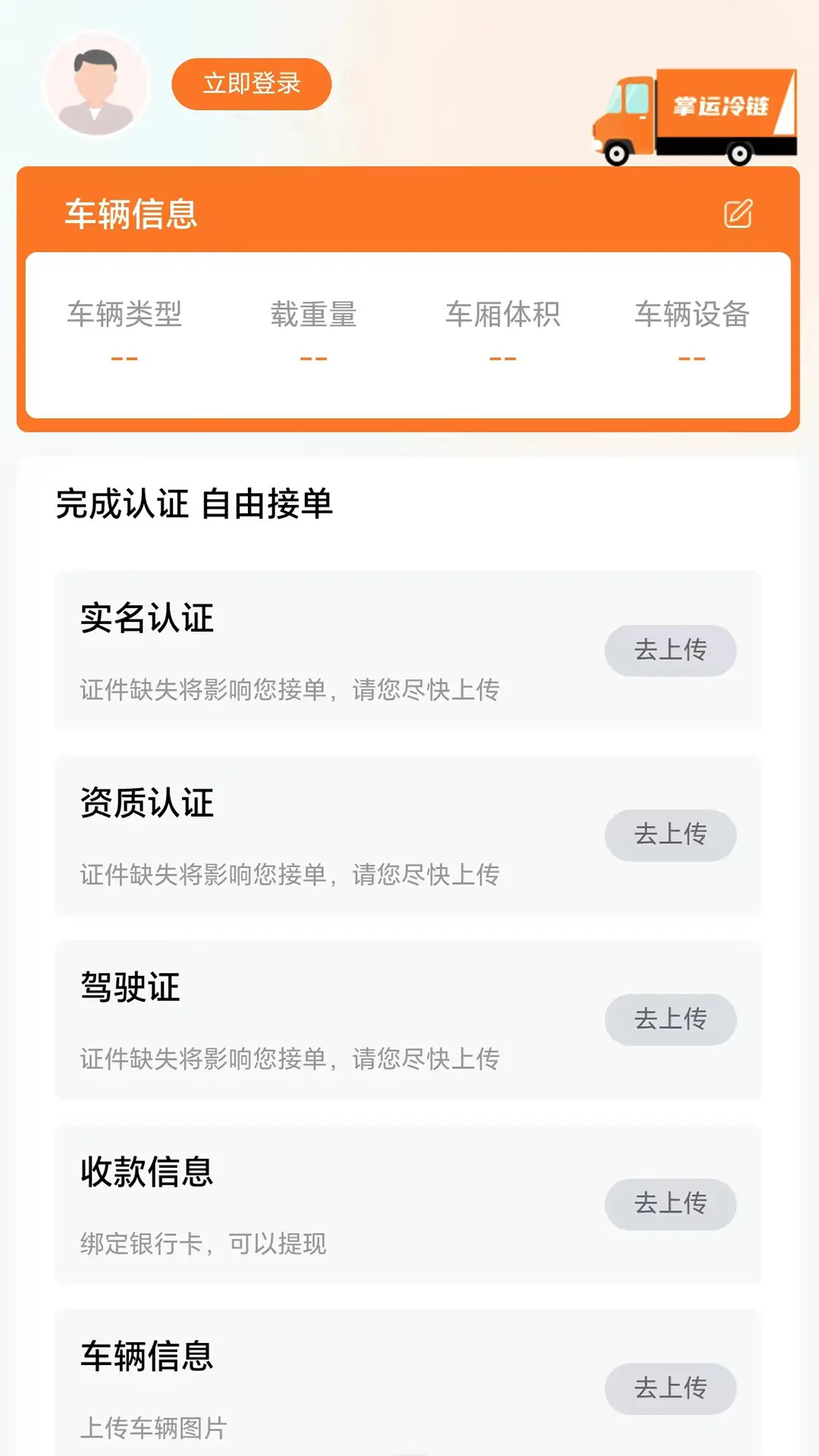Click 去上传 next to 资质认证
819x1456 pixels.
click(x=670, y=835)
